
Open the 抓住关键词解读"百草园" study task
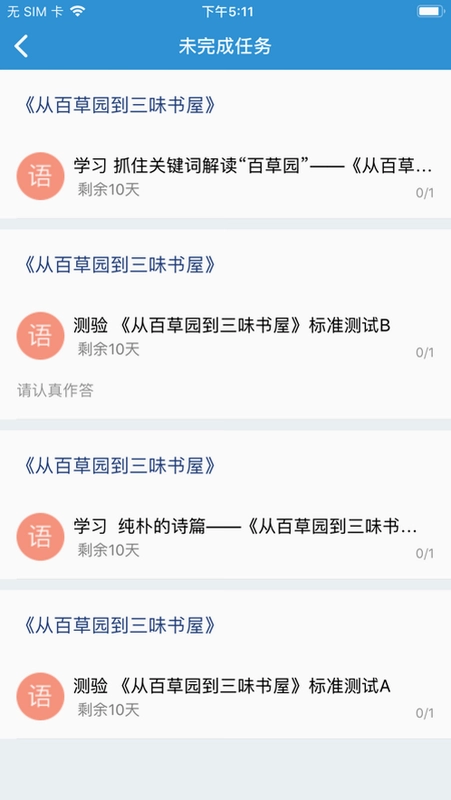226,177
